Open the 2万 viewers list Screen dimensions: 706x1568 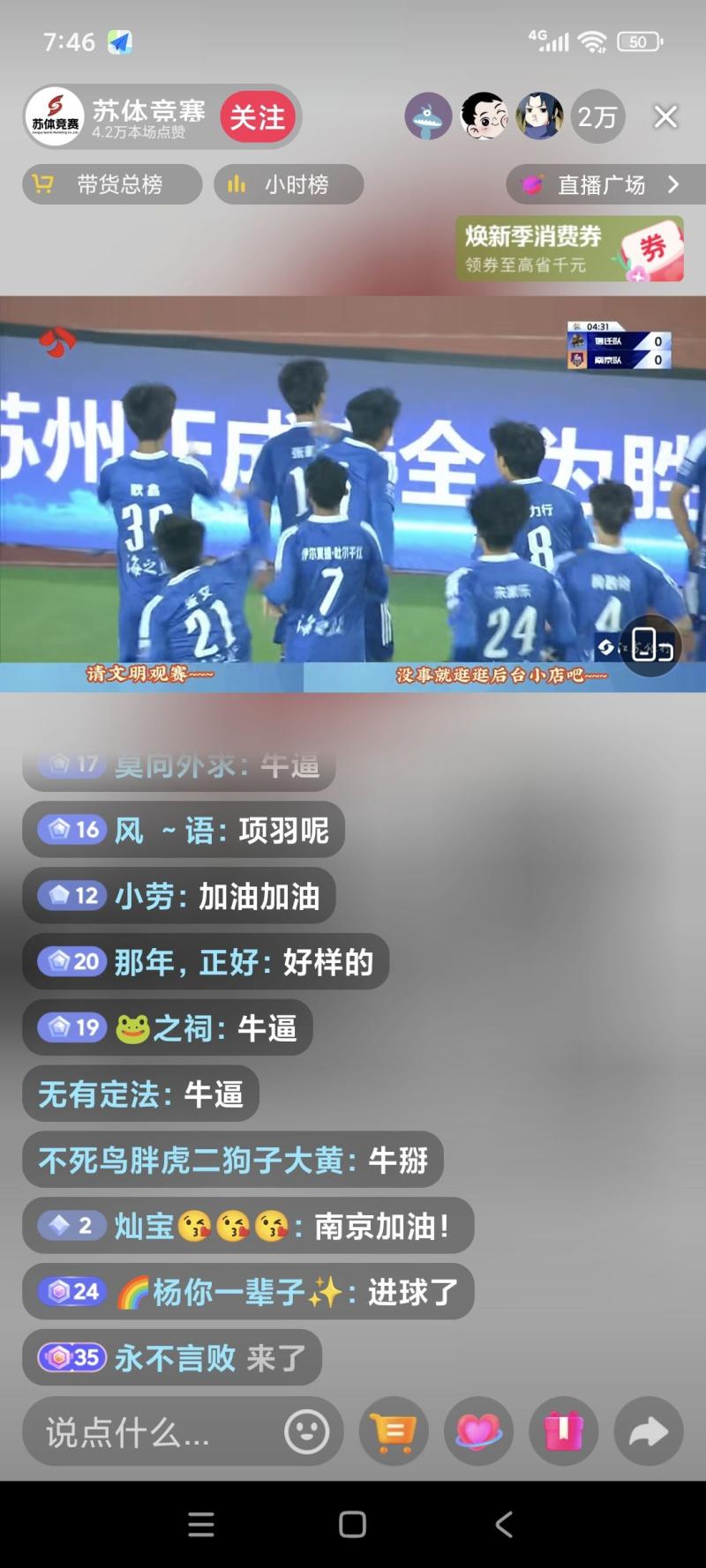click(597, 116)
